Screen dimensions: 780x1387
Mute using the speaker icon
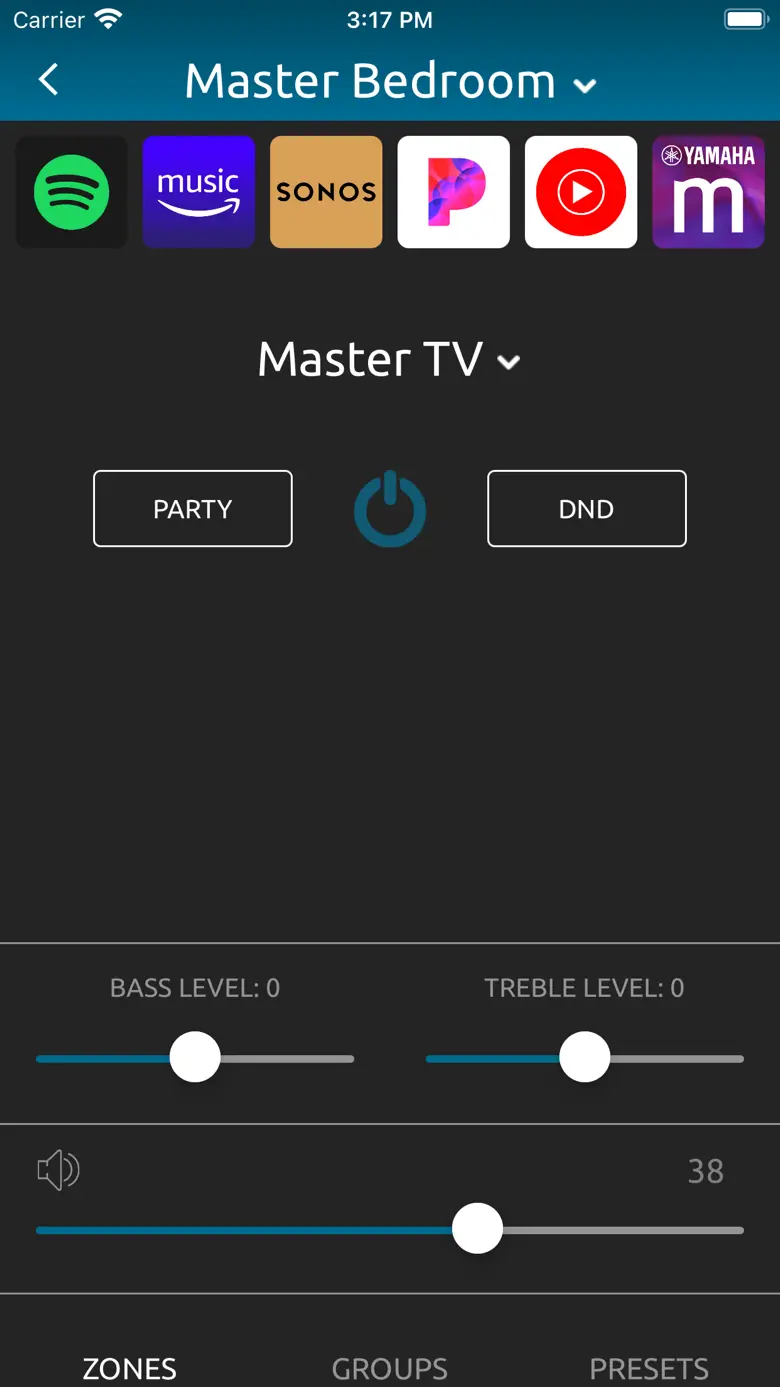(x=58, y=1170)
